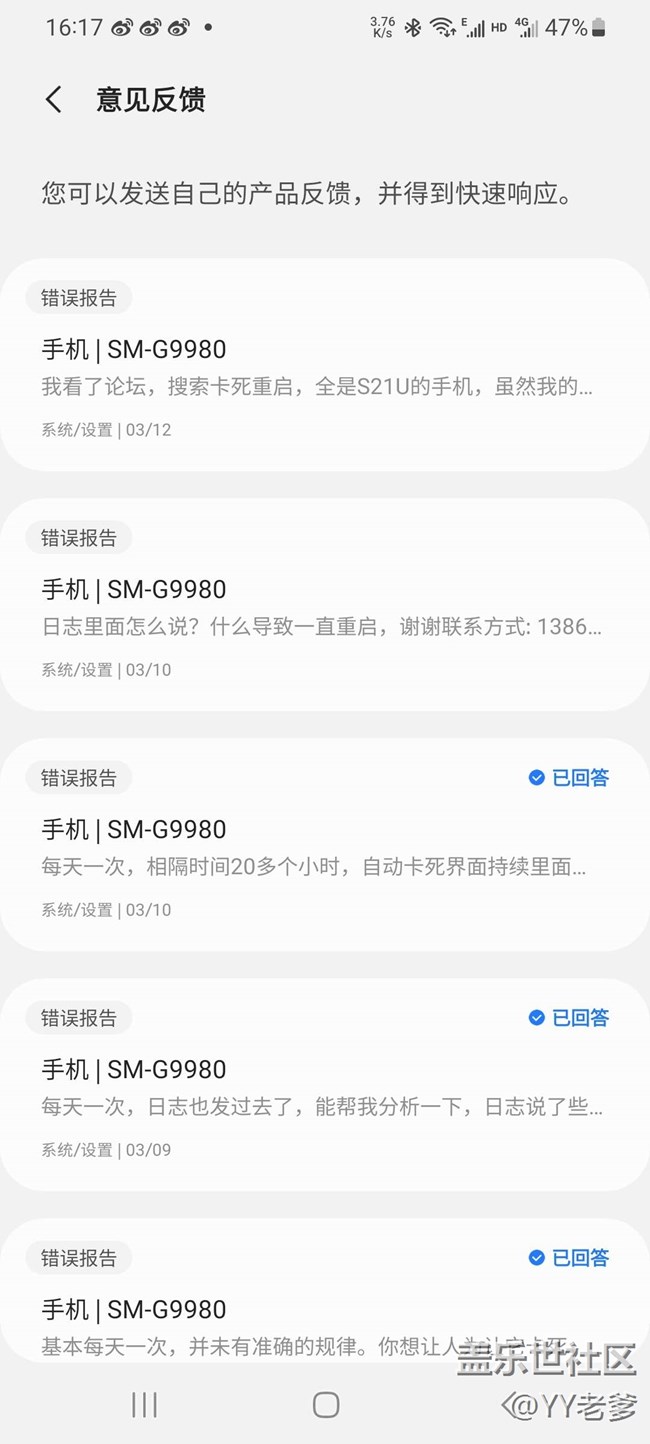The width and height of the screenshot is (650, 1444).
Task: Open the 03/12 report about S21U论坛卡死重启
Action: coord(324,366)
